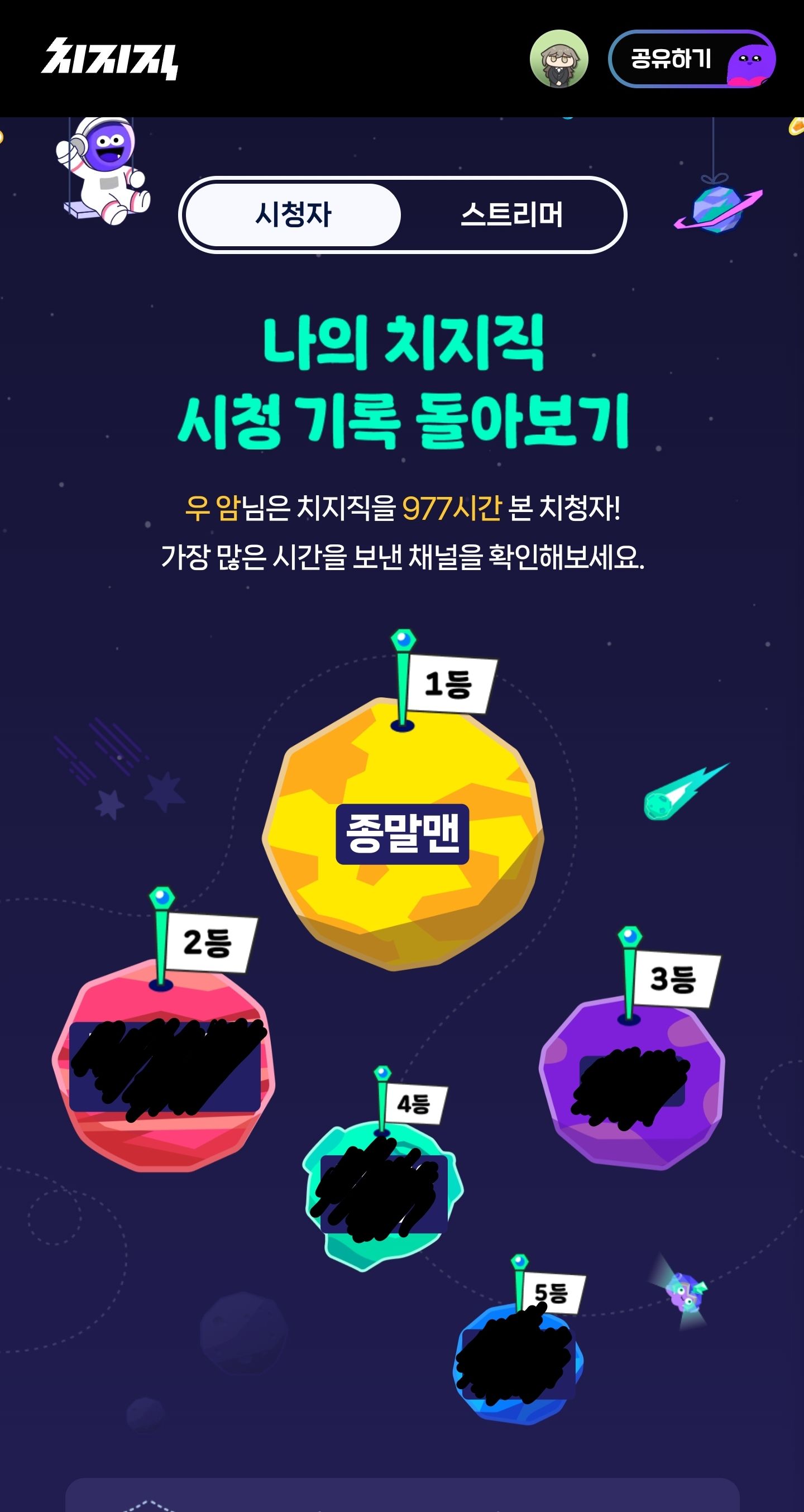
Task: Open the 4등 ranked channel planet
Action: coord(383,1194)
